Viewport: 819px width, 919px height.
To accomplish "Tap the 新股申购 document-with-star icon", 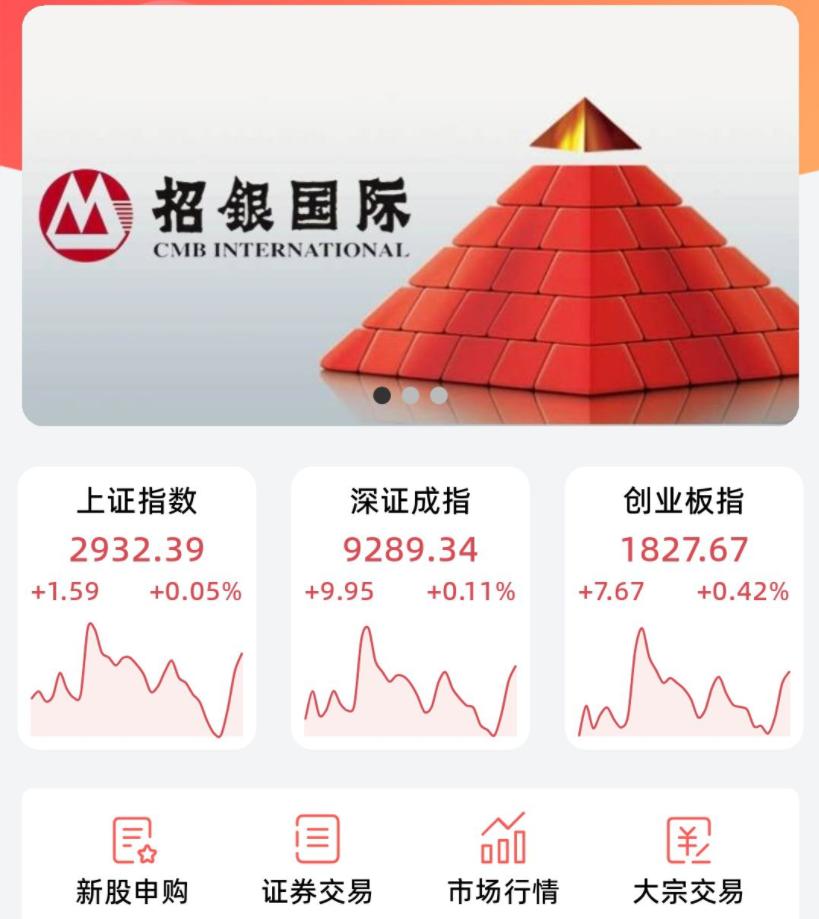I will coord(135,840).
